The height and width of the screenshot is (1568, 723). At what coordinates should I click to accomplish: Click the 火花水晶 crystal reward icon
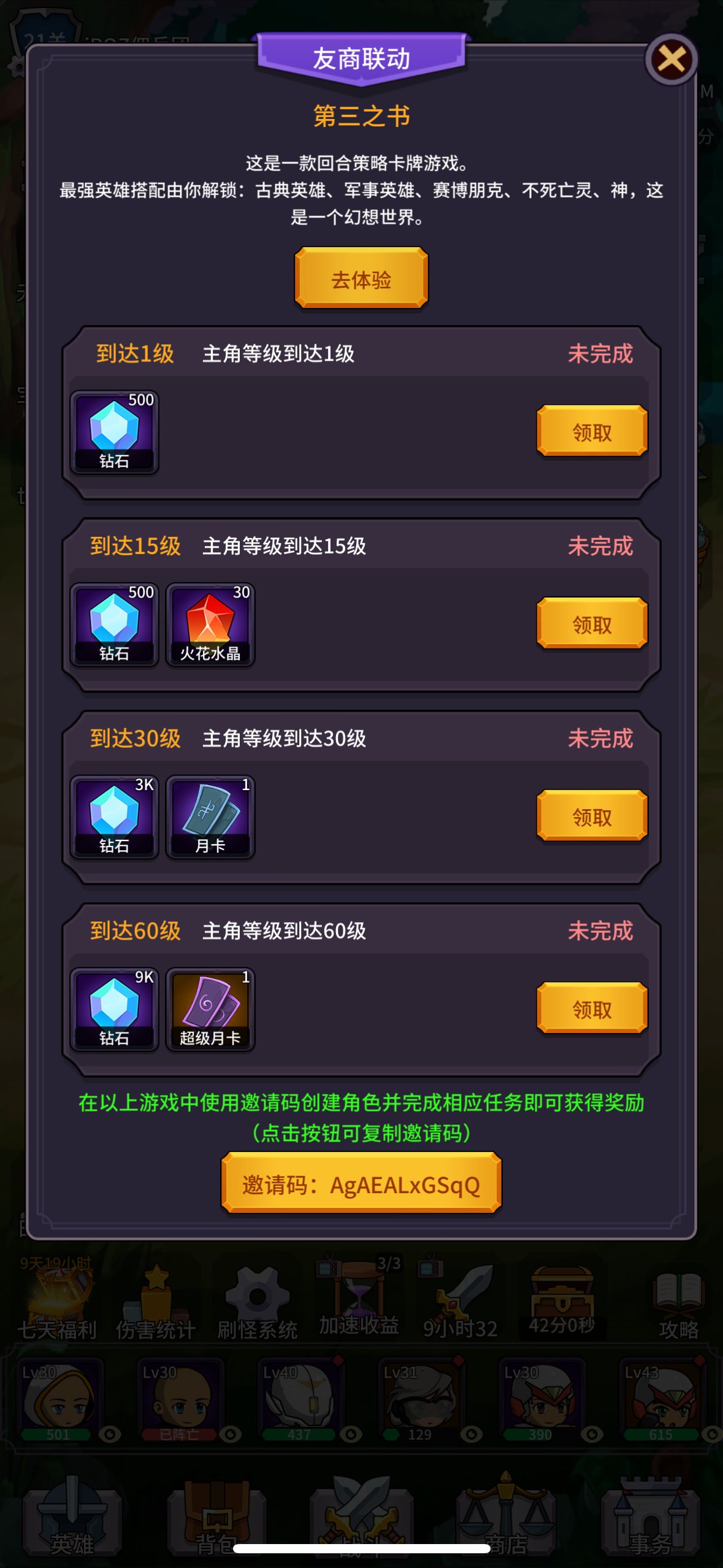pos(210,625)
